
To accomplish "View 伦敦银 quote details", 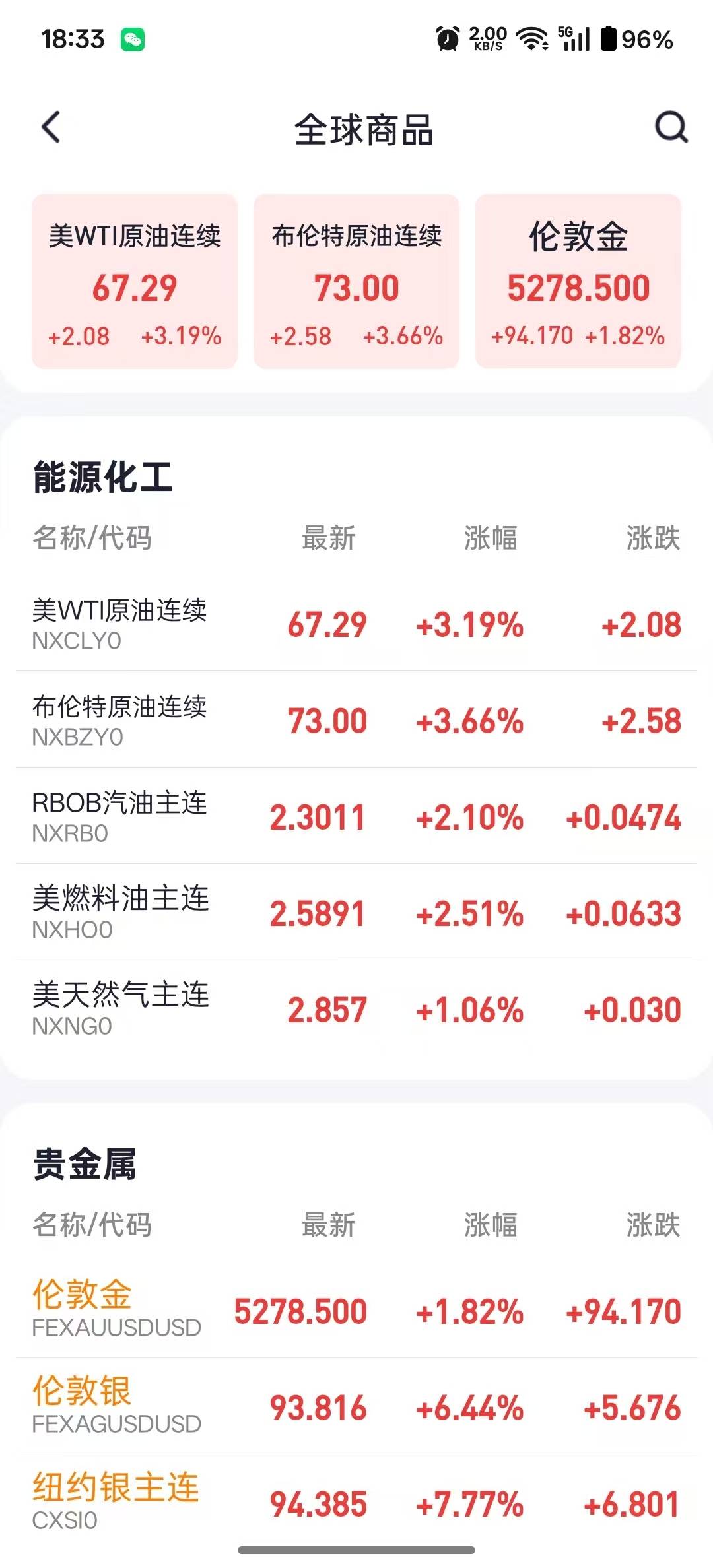I will [356, 1406].
